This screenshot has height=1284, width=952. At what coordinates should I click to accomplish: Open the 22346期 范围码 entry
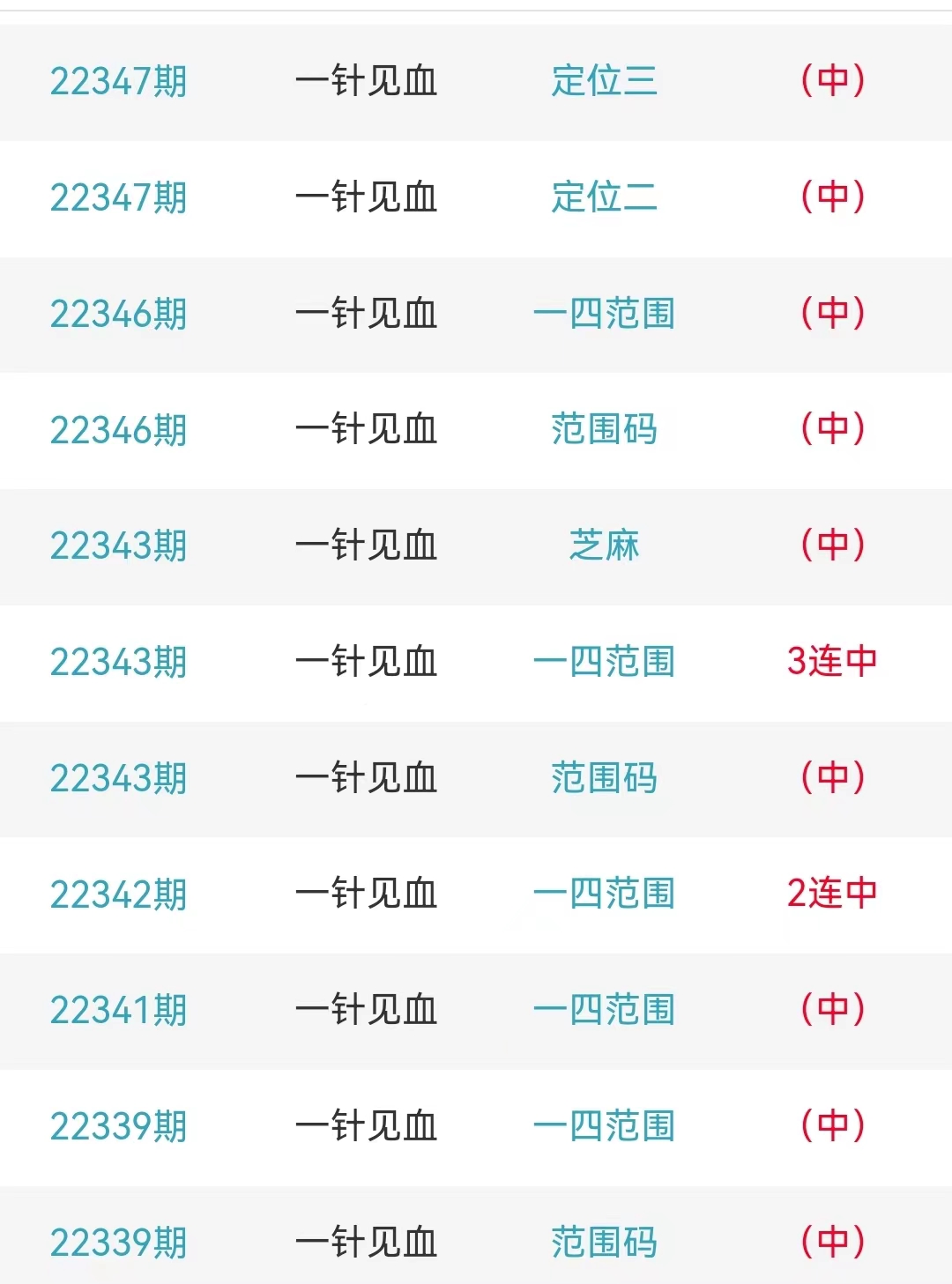[604, 430]
